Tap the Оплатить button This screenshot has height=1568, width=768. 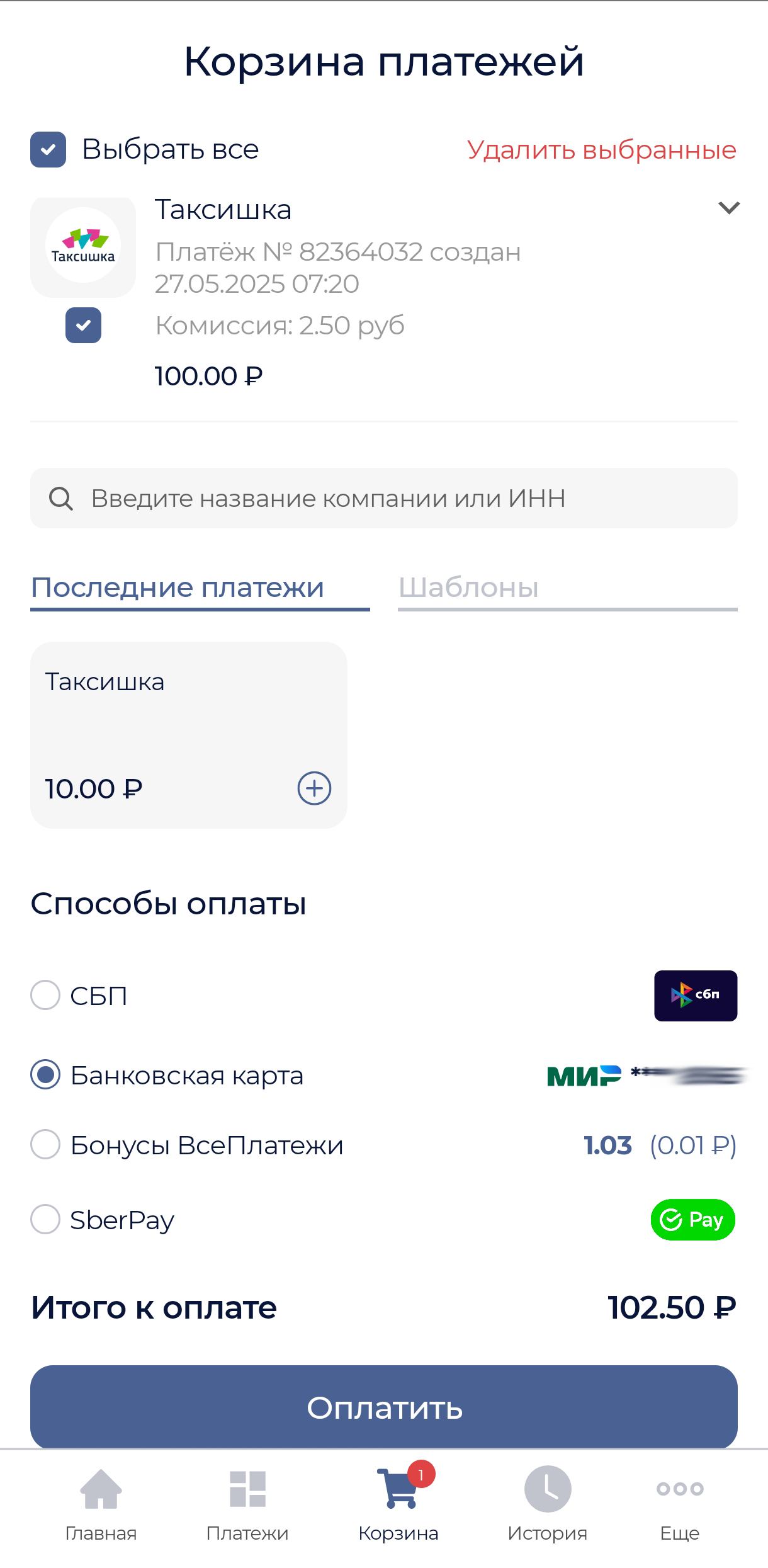[384, 1407]
